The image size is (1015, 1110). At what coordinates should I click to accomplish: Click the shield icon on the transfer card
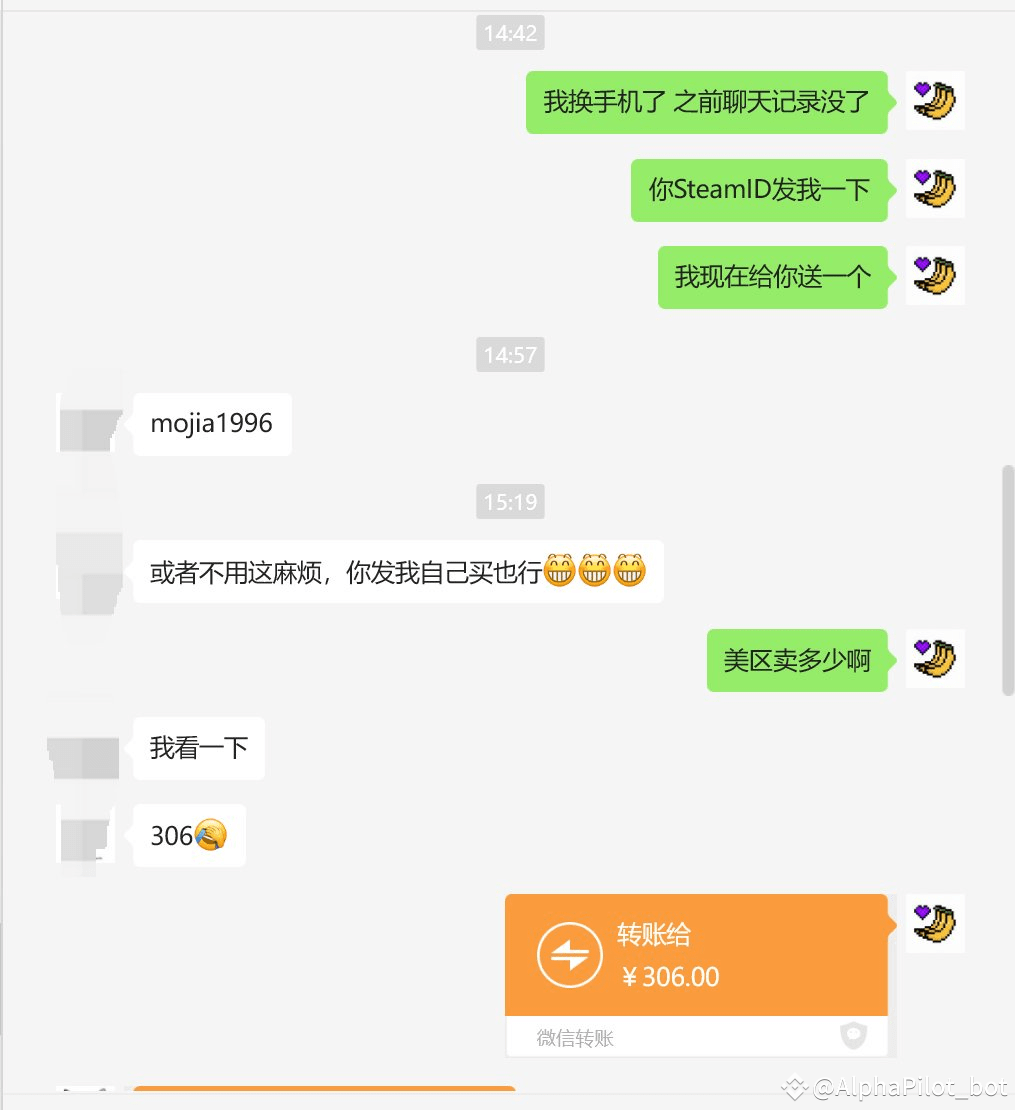(x=853, y=1038)
